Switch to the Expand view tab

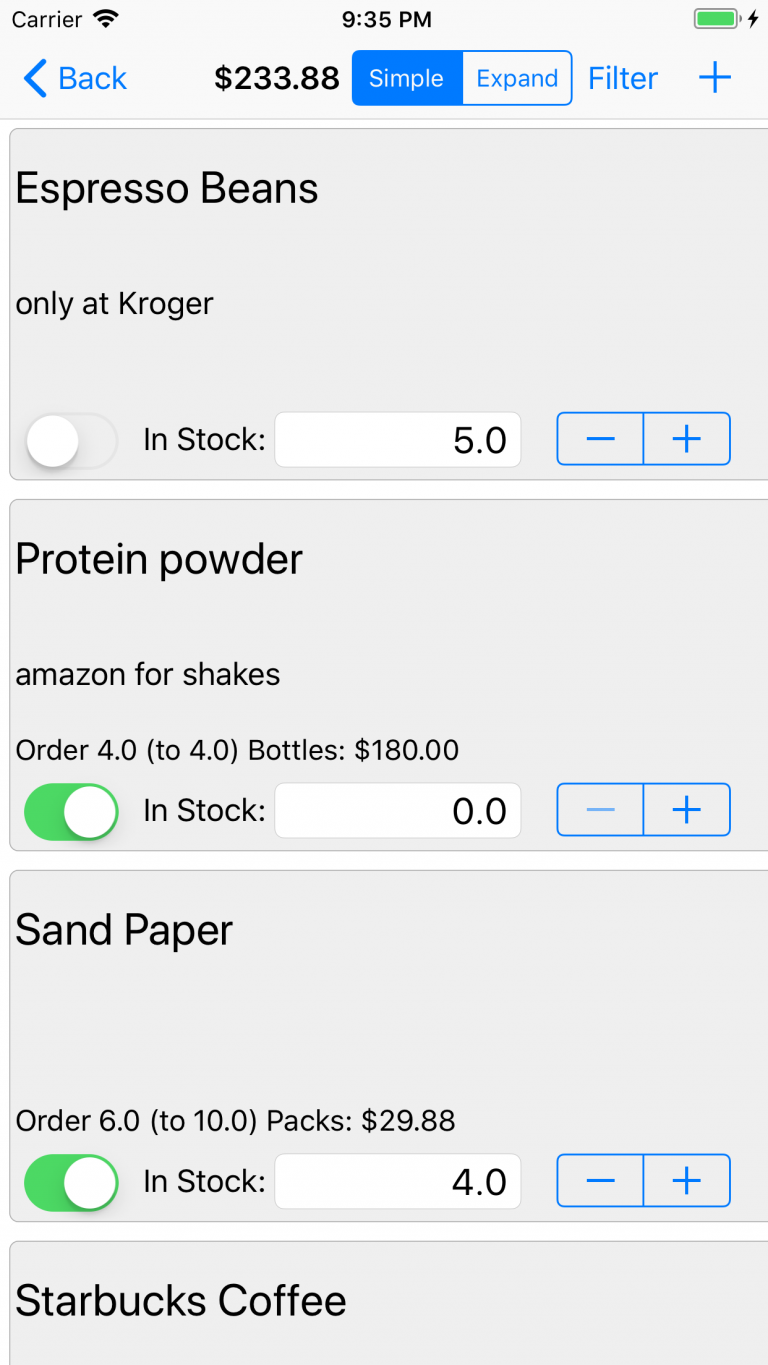click(516, 78)
